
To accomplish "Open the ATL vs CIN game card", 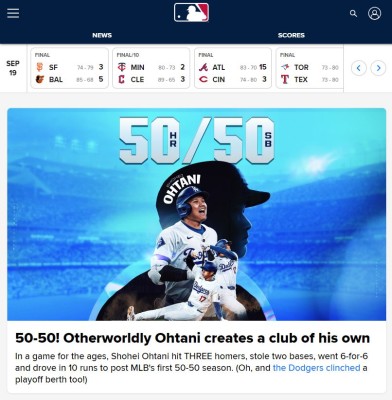I will click(x=233, y=68).
